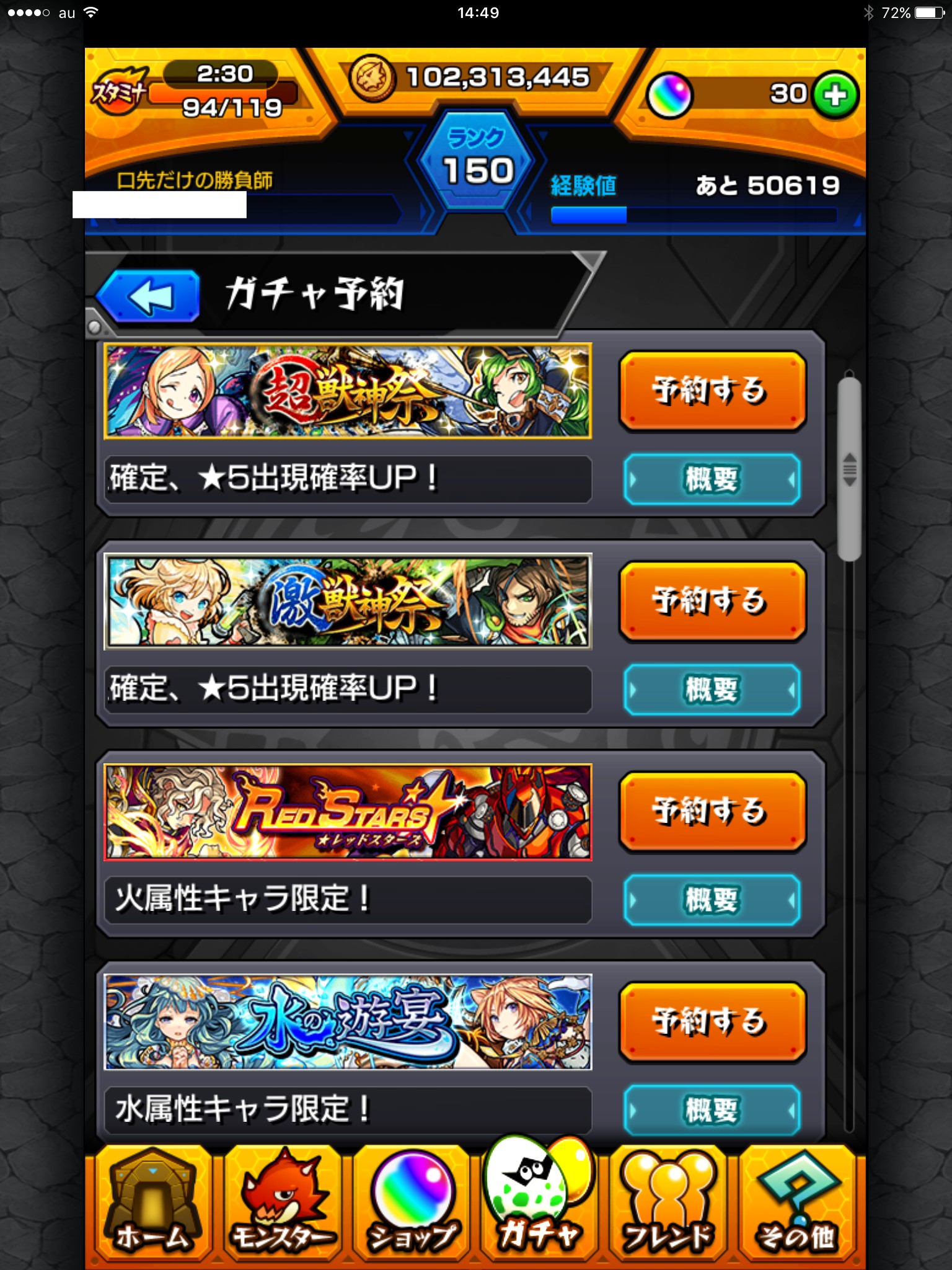Reserve the 水の遊宴 gacha
952x1270 pixels.
(712, 1021)
